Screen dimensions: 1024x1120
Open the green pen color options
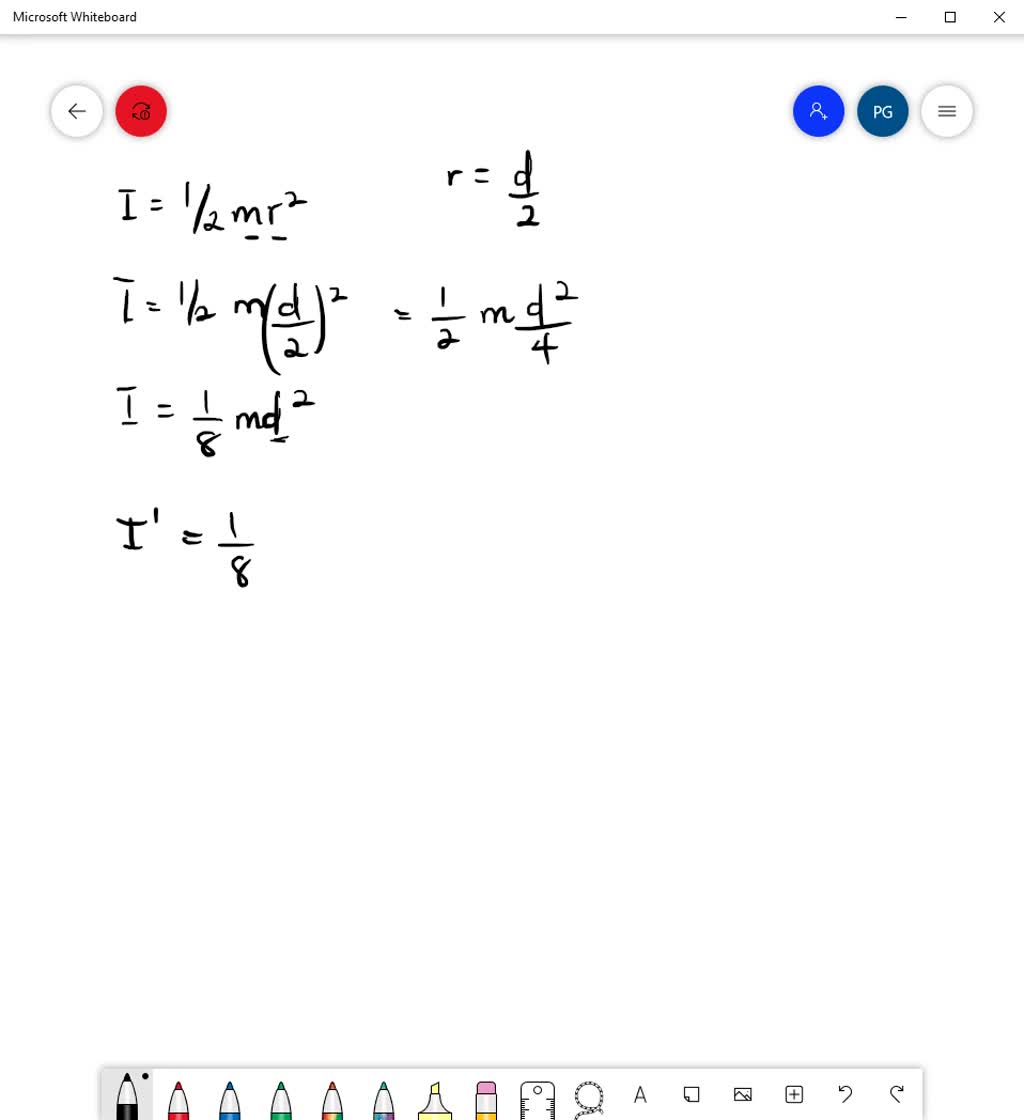tap(280, 1098)
